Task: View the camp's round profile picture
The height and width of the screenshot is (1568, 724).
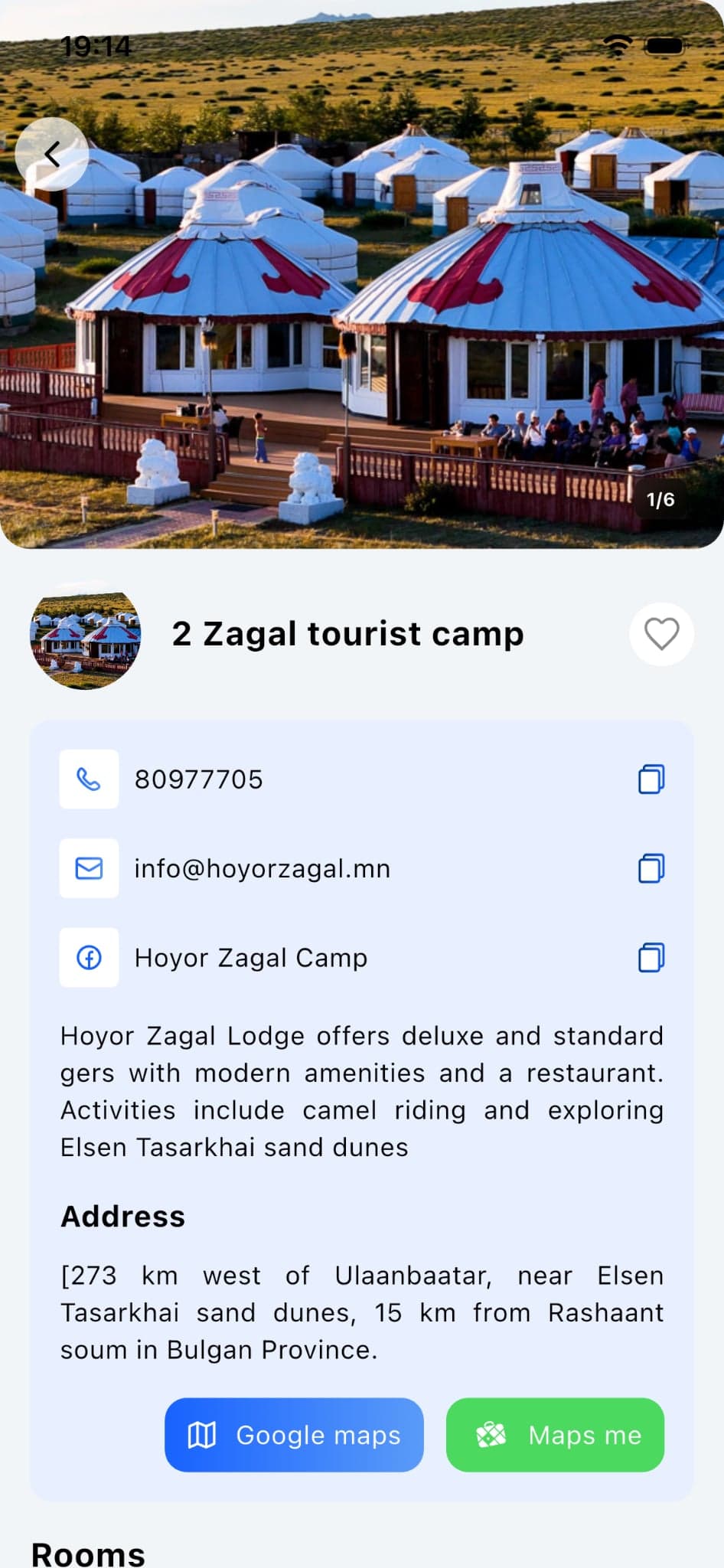Action: [x=85, y=635]
